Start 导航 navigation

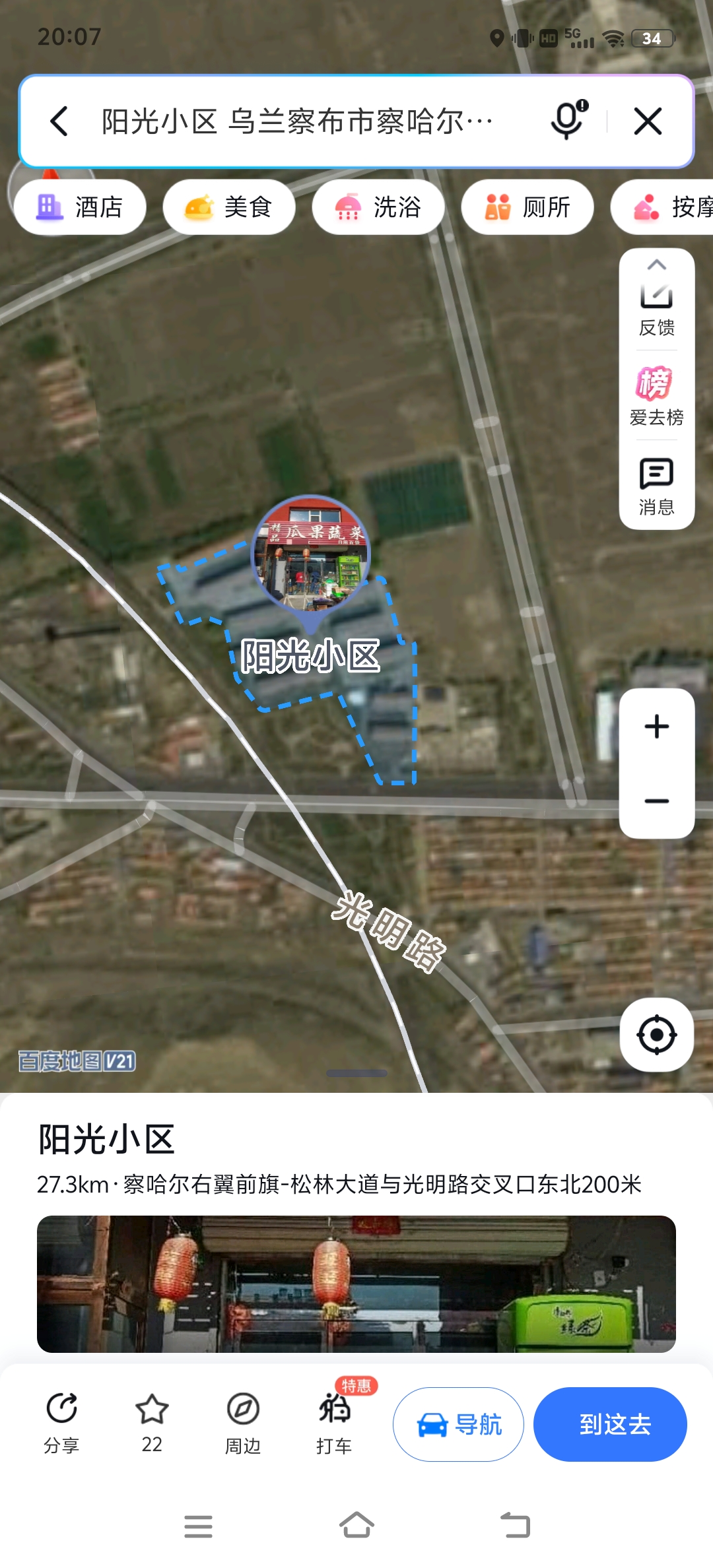458,1424
